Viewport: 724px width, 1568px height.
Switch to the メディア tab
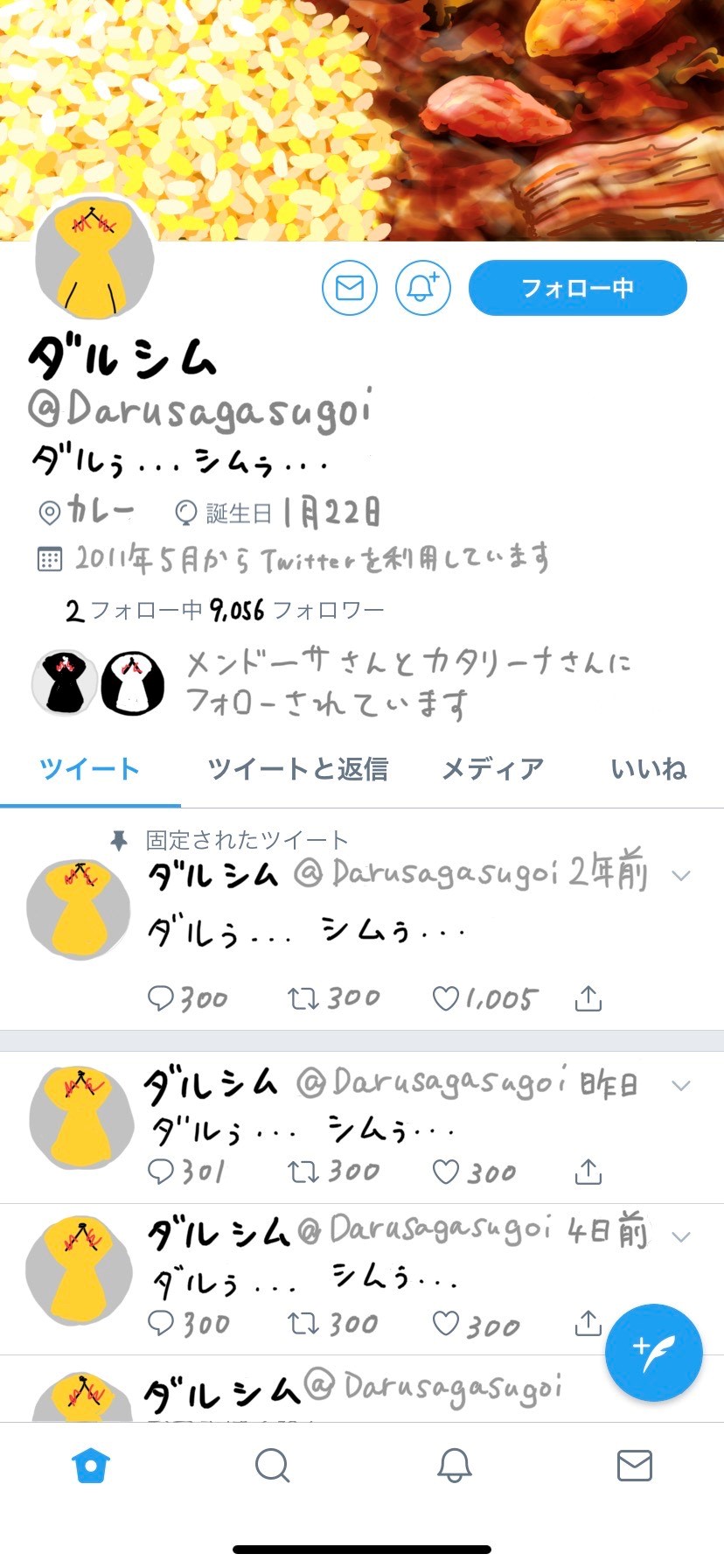pos(492,769)
